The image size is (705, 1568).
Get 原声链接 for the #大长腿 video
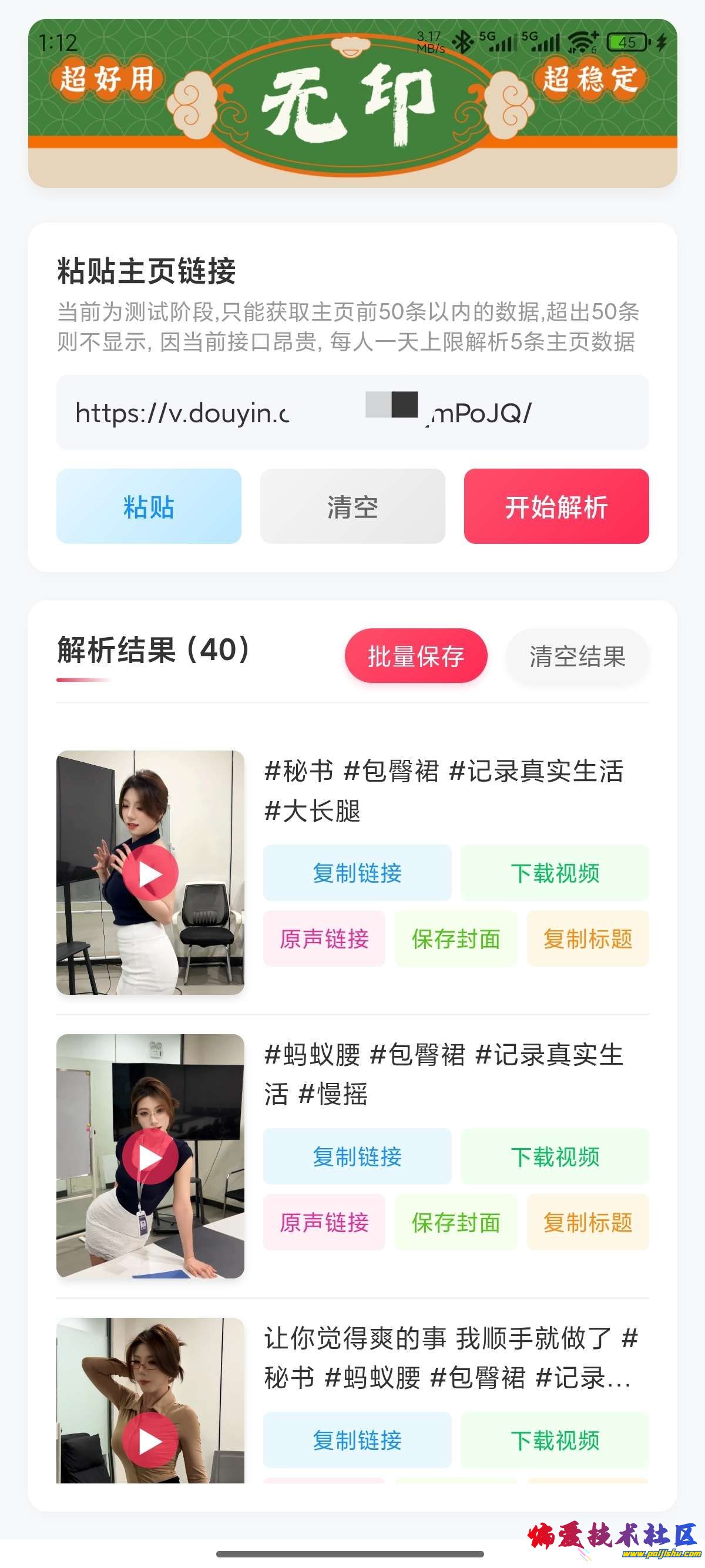point(324,938)
